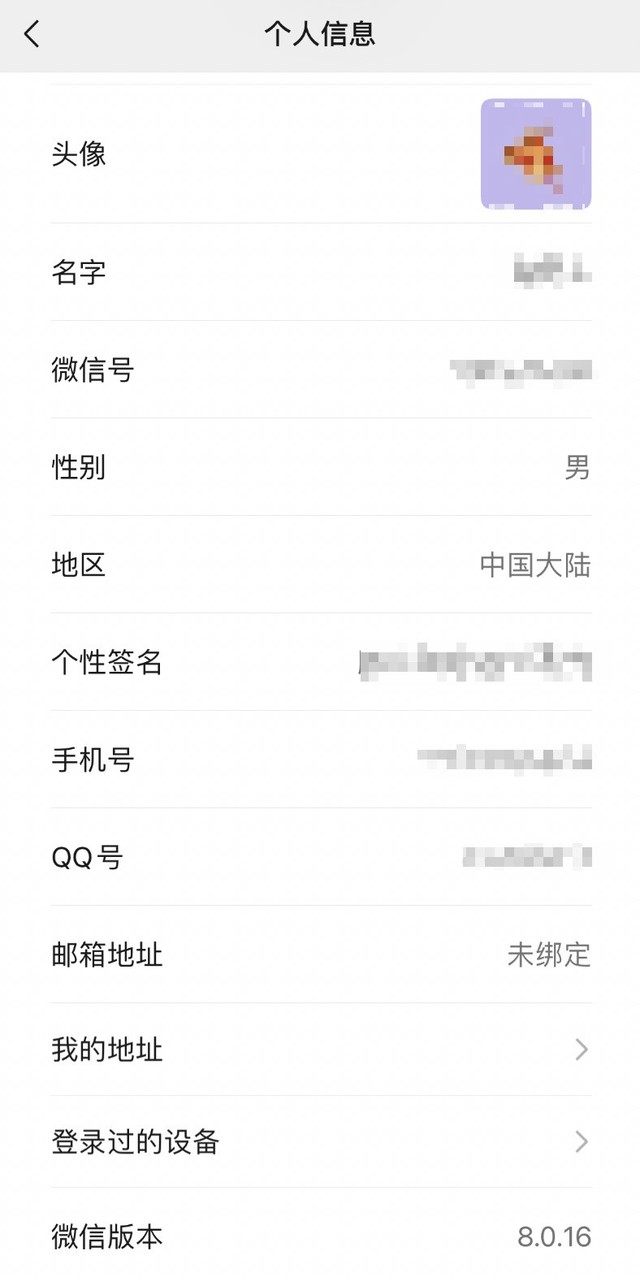The height and width of the screenshot is (1277, 640).
Task: Open 我的地址 addresses
Action: pyautogui.click(x=320, y=1050)
